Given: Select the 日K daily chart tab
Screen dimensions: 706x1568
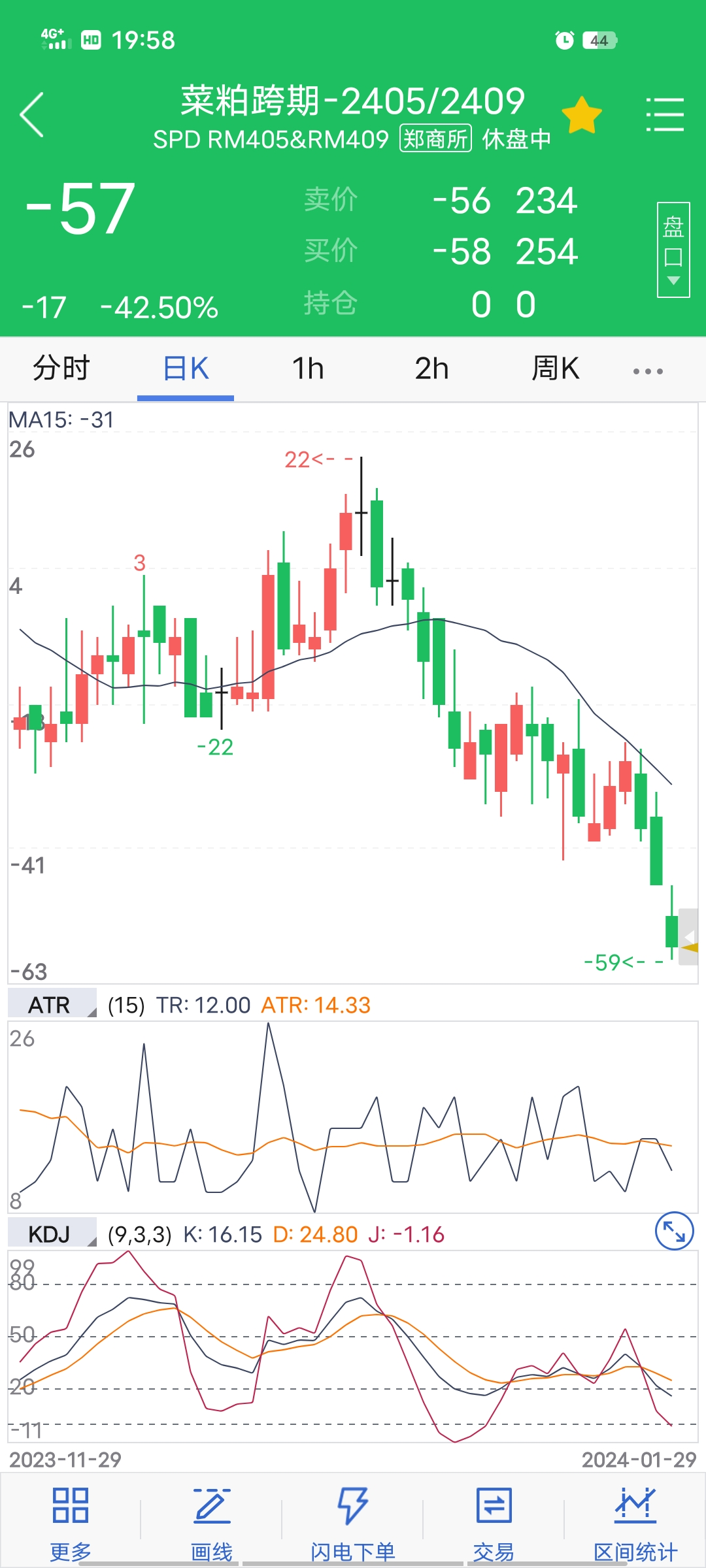Looking at the screenshot, I should [186, 368].
